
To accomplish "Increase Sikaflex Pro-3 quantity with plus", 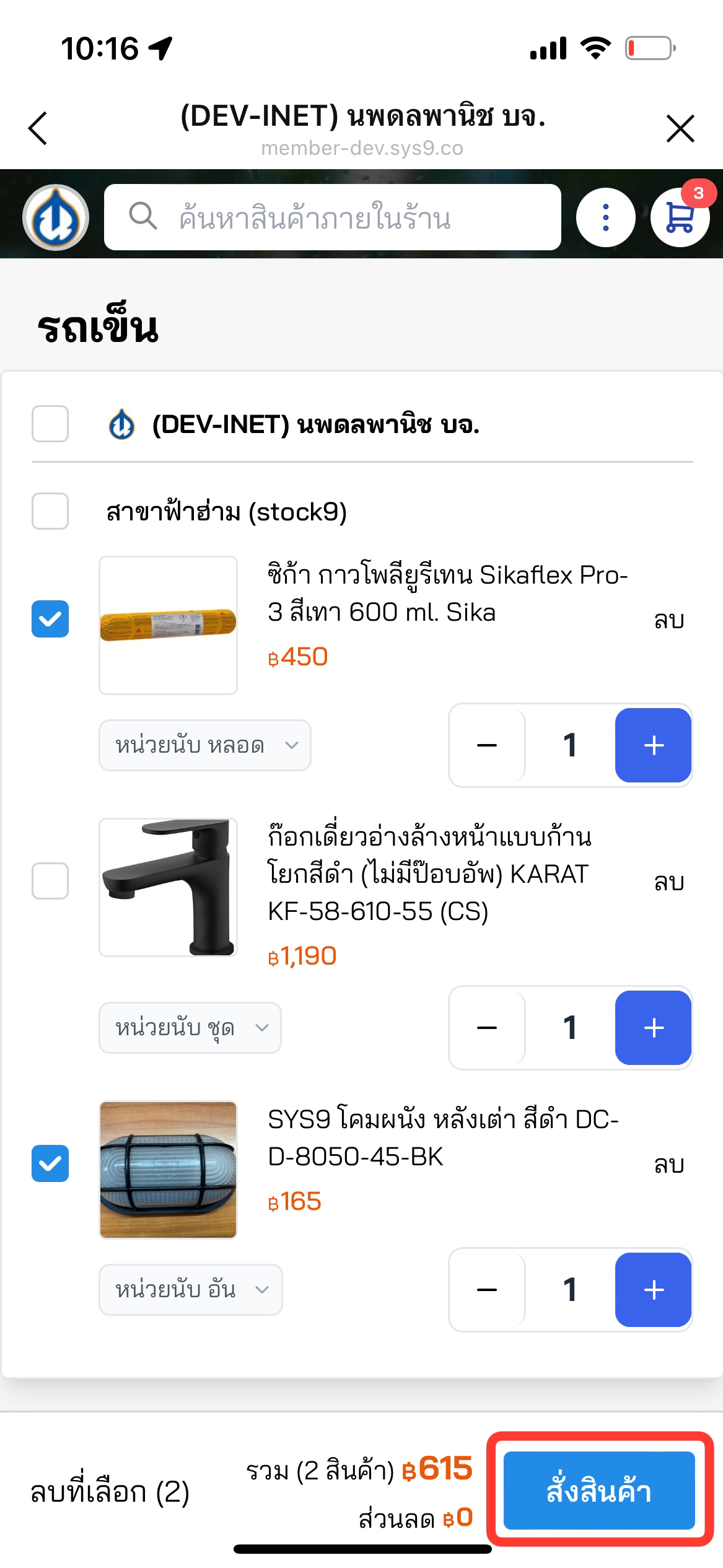I will (653, 745).
